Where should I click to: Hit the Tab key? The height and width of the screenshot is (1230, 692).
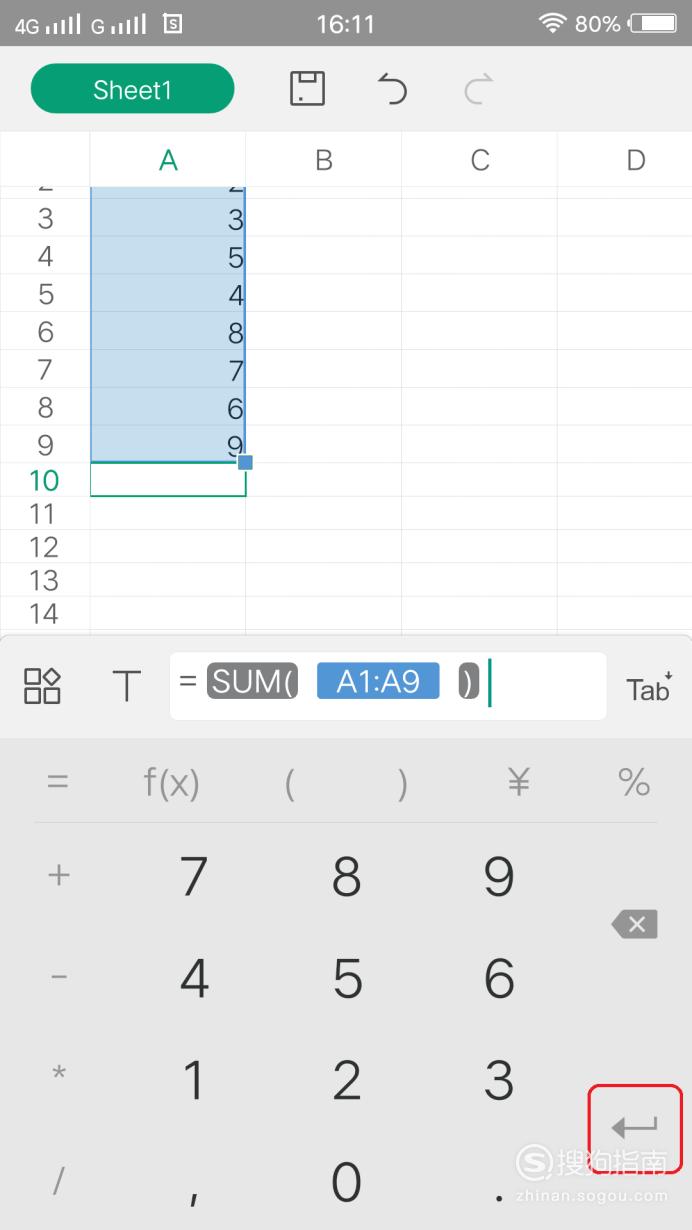click(649, 687)
